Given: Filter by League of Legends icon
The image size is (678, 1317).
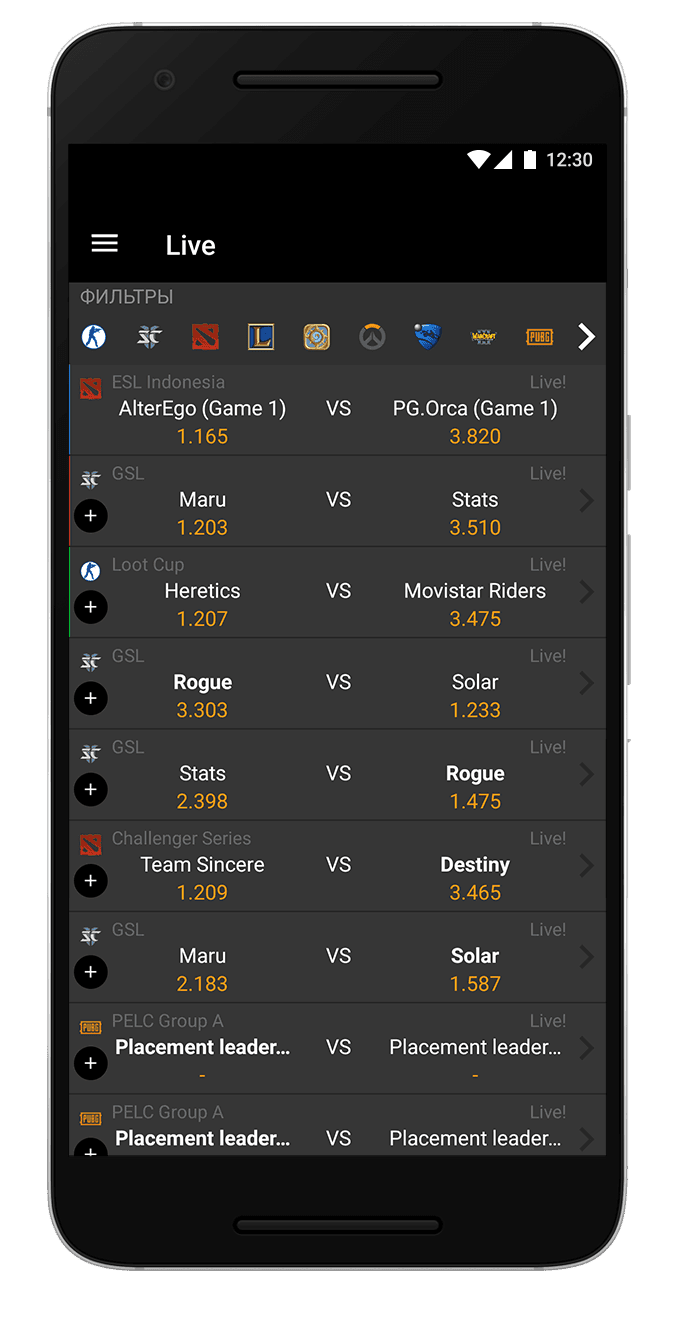Looking at the screenshot, I should [x=261, y=337].
